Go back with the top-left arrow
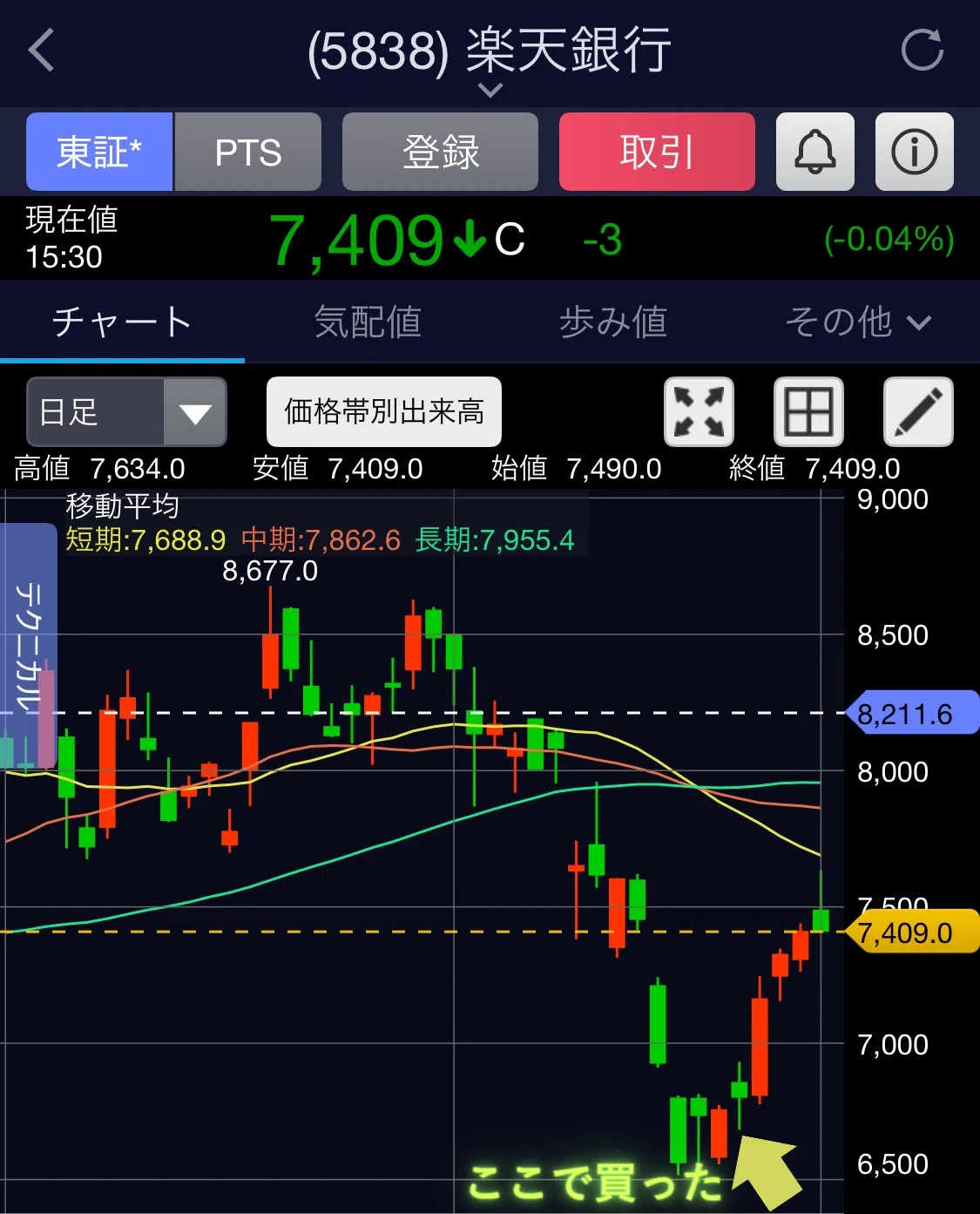This screenshot has width=980, height=1214. pyautogui.click(x=41, y=50)
